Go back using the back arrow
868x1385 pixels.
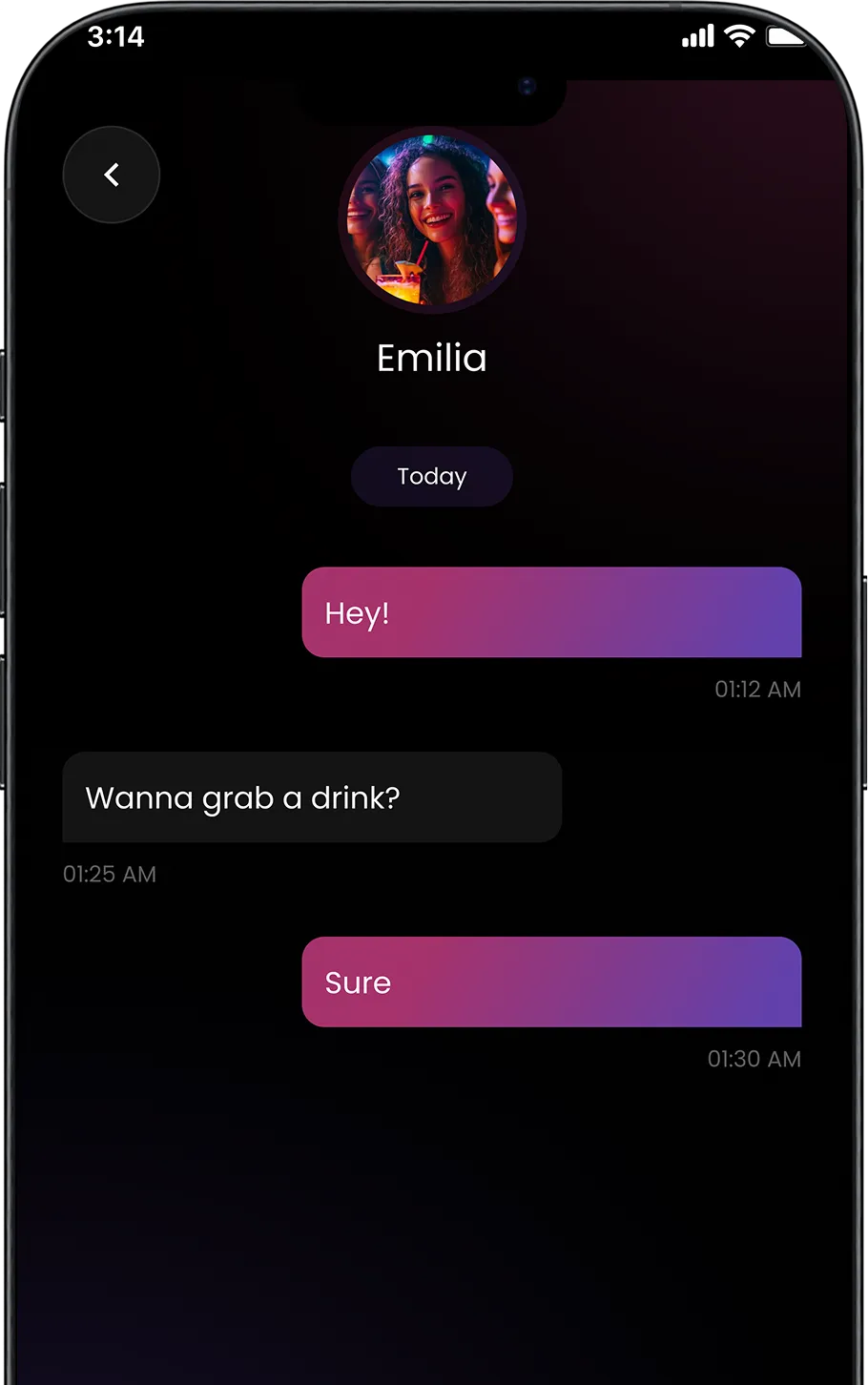pyautogui.click(x=112, y=175)
